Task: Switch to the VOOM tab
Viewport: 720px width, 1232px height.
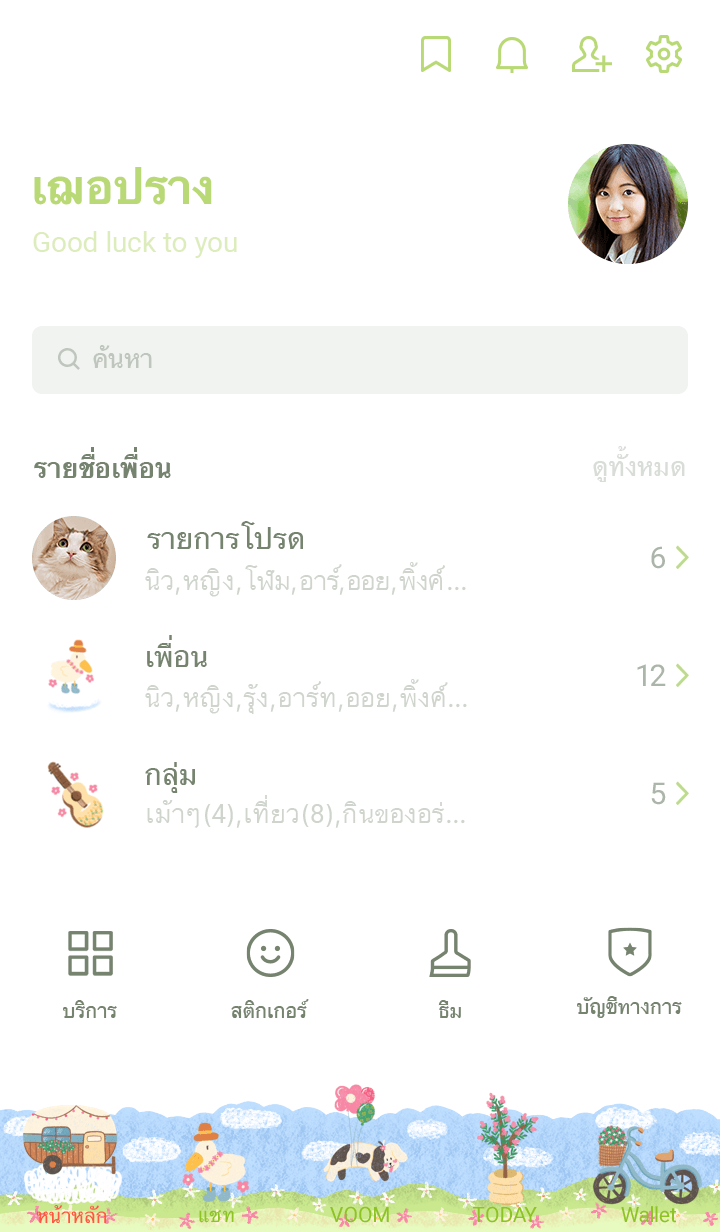Action: (x=360, y=1170)
